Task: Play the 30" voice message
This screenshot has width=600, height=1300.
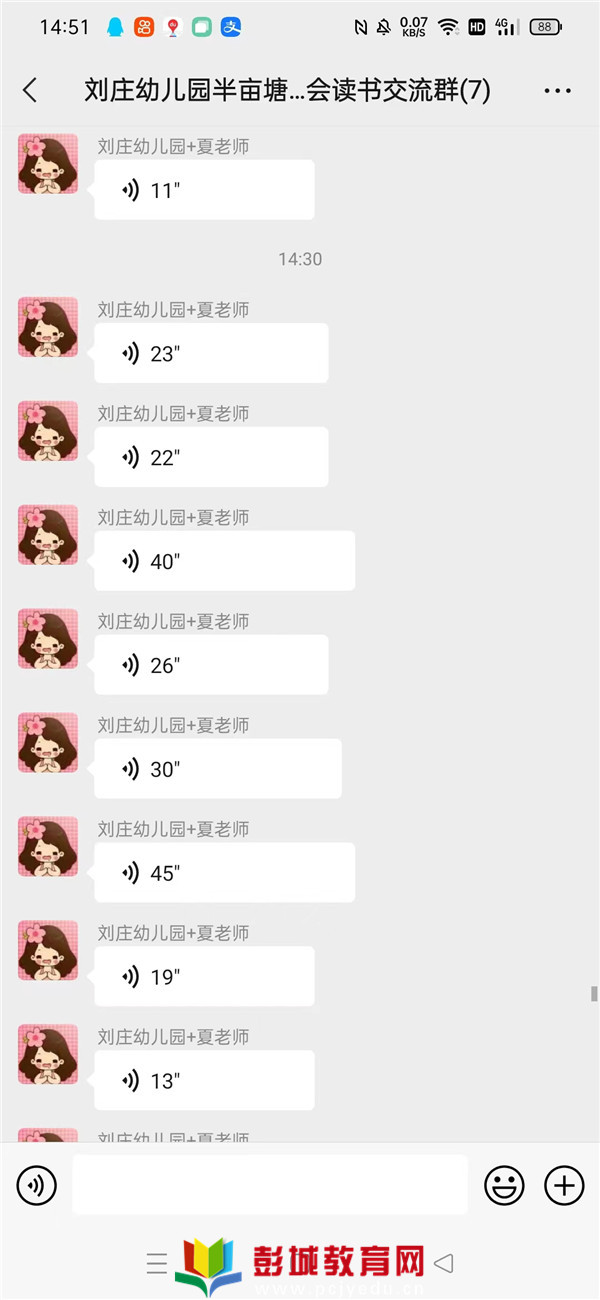Action: point(217,769)
